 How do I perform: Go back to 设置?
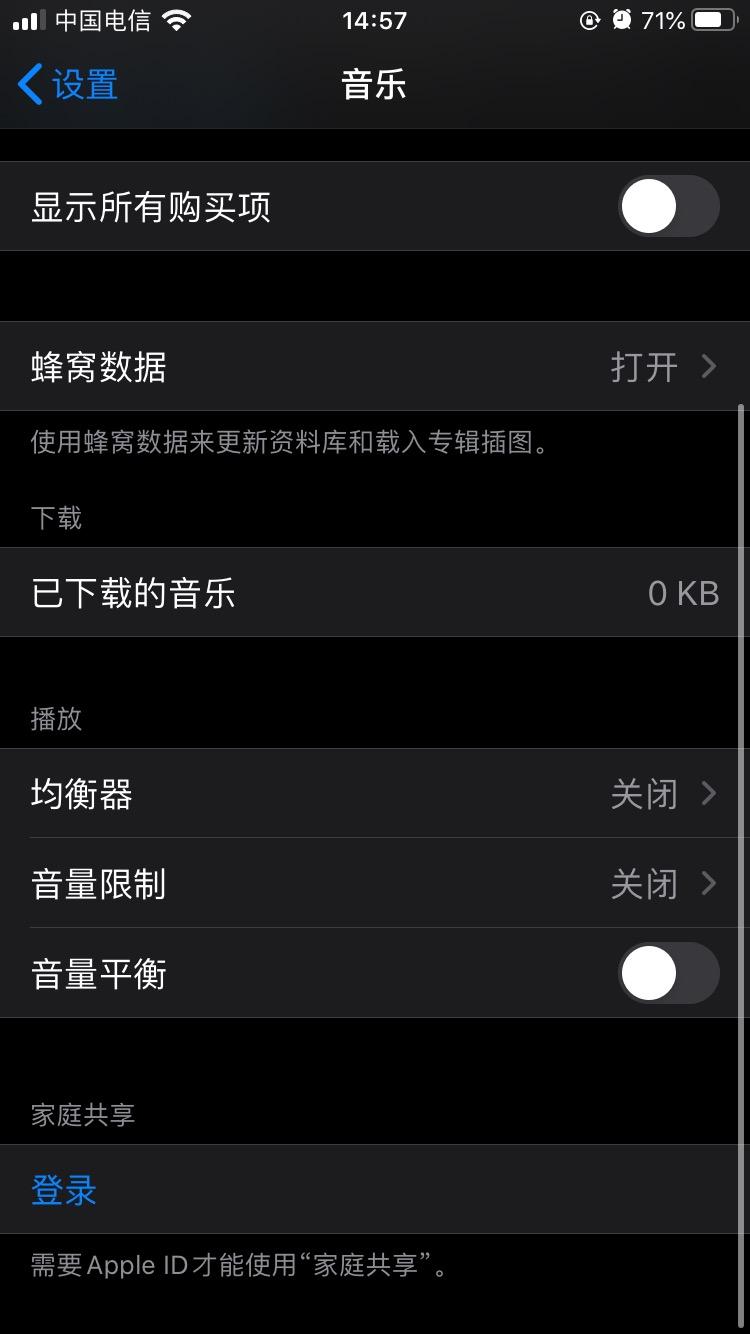pyautogui.click(x=68, y=85)
